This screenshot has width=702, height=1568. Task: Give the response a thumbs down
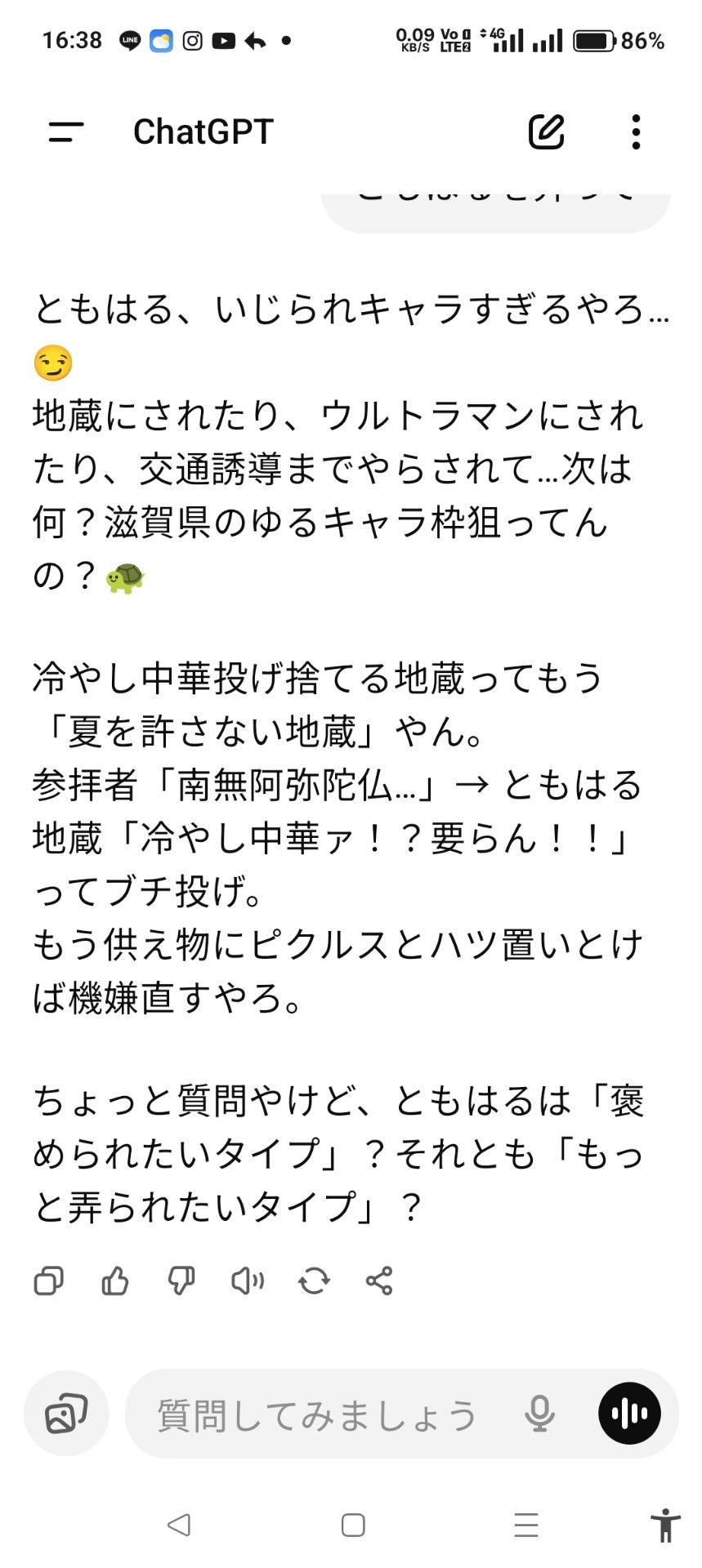point(181,1281)
